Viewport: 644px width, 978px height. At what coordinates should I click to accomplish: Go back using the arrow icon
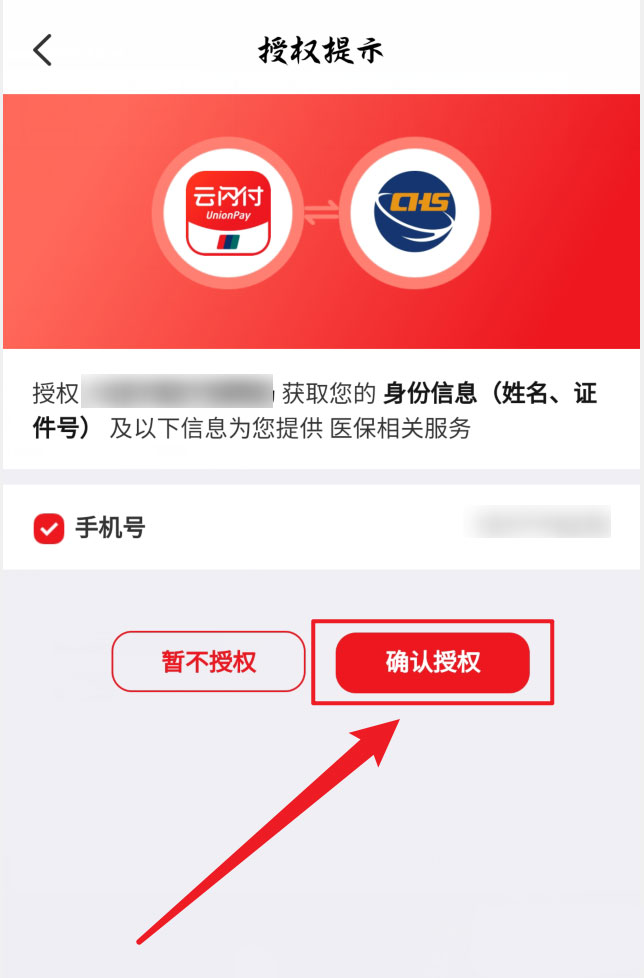pyautogui.click(x=42, y=49)
